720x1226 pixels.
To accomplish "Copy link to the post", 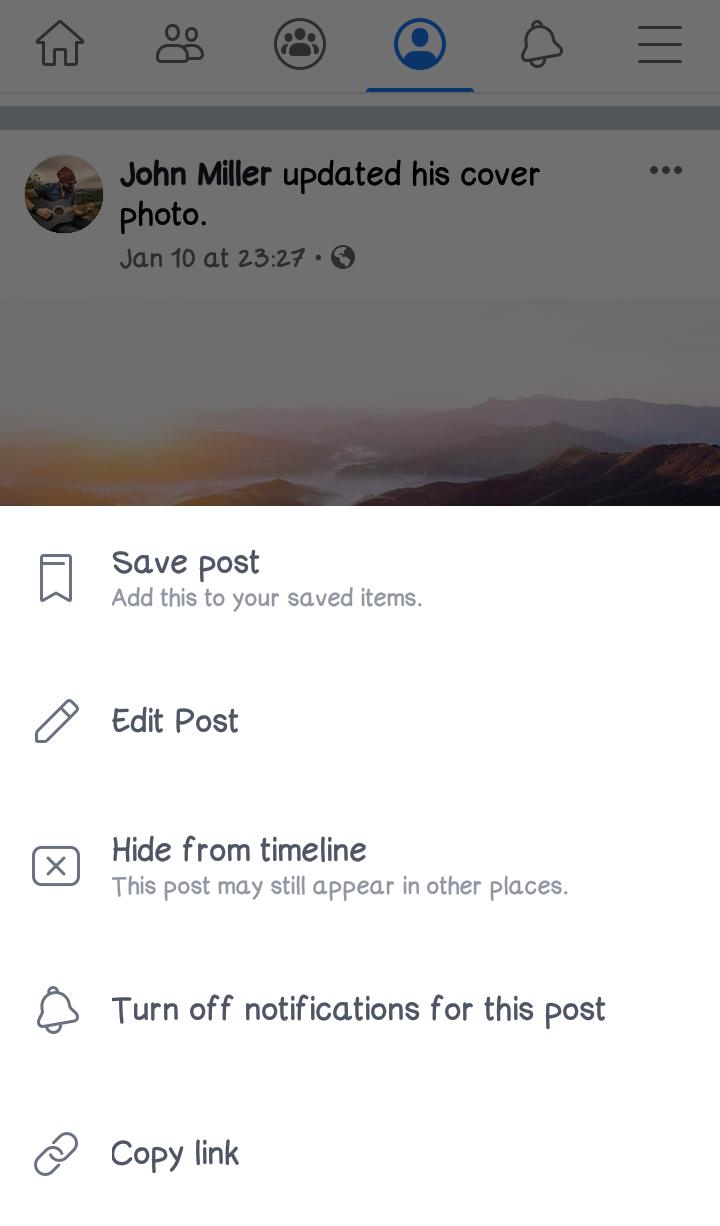I will click(x=175, y=1153).
